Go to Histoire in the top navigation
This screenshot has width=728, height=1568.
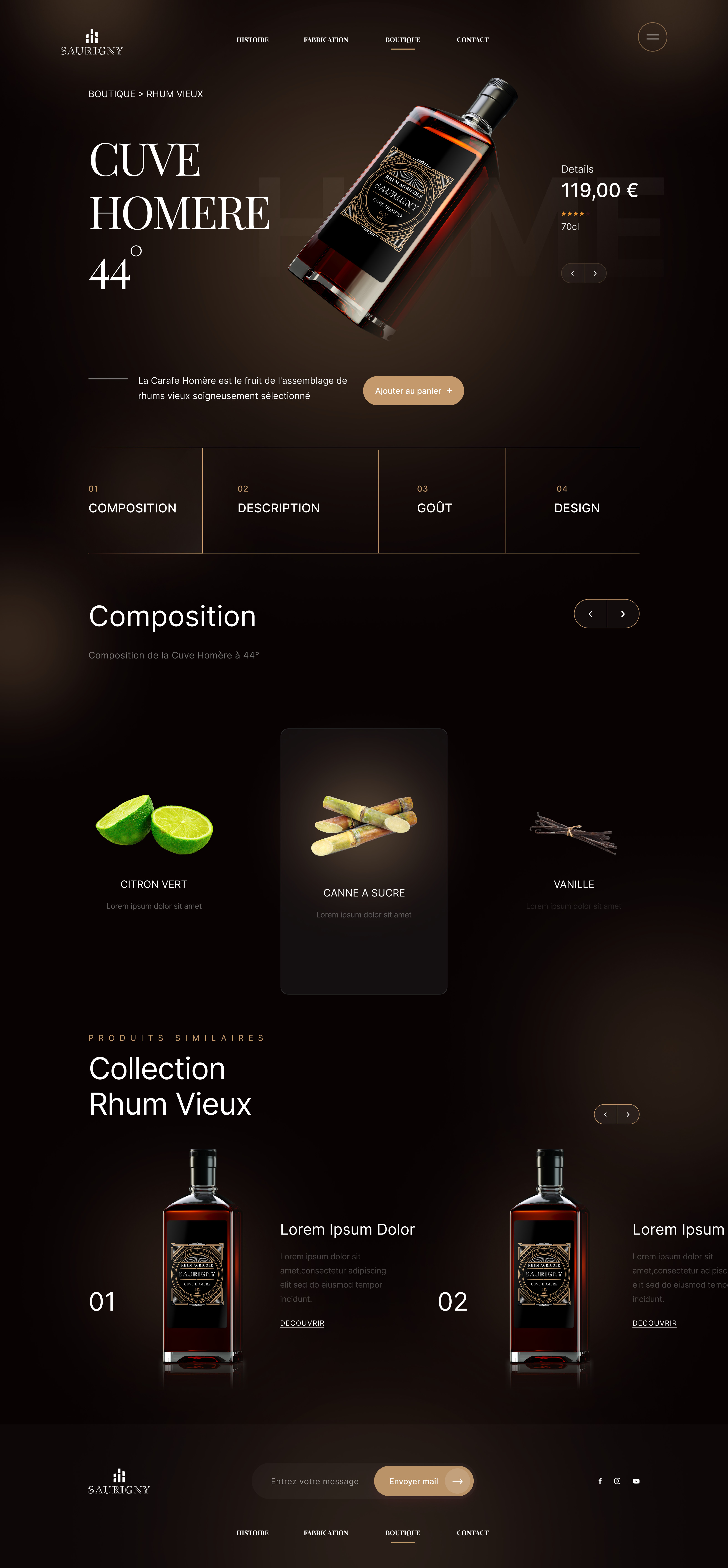pos(252,40)
